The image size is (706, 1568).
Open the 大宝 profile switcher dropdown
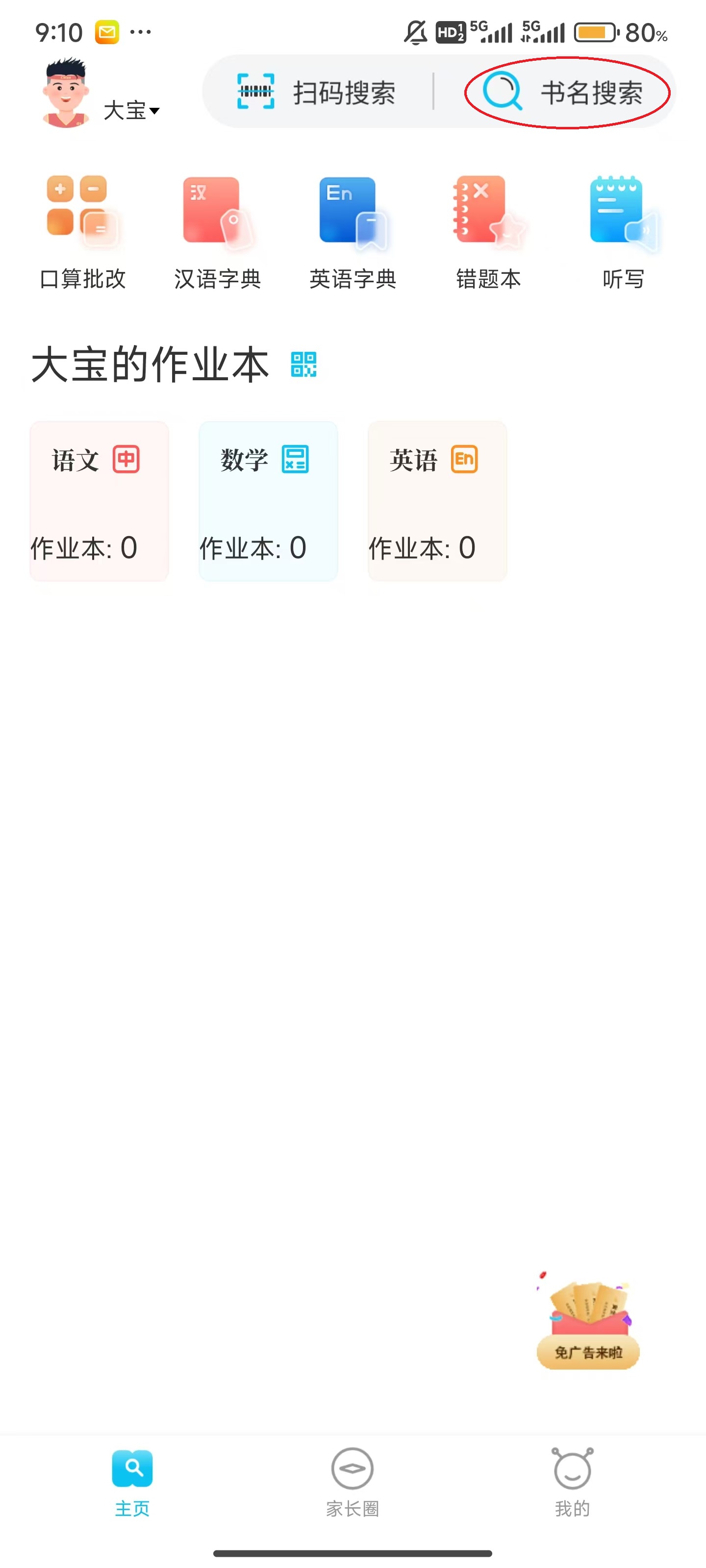pos(131,110)
